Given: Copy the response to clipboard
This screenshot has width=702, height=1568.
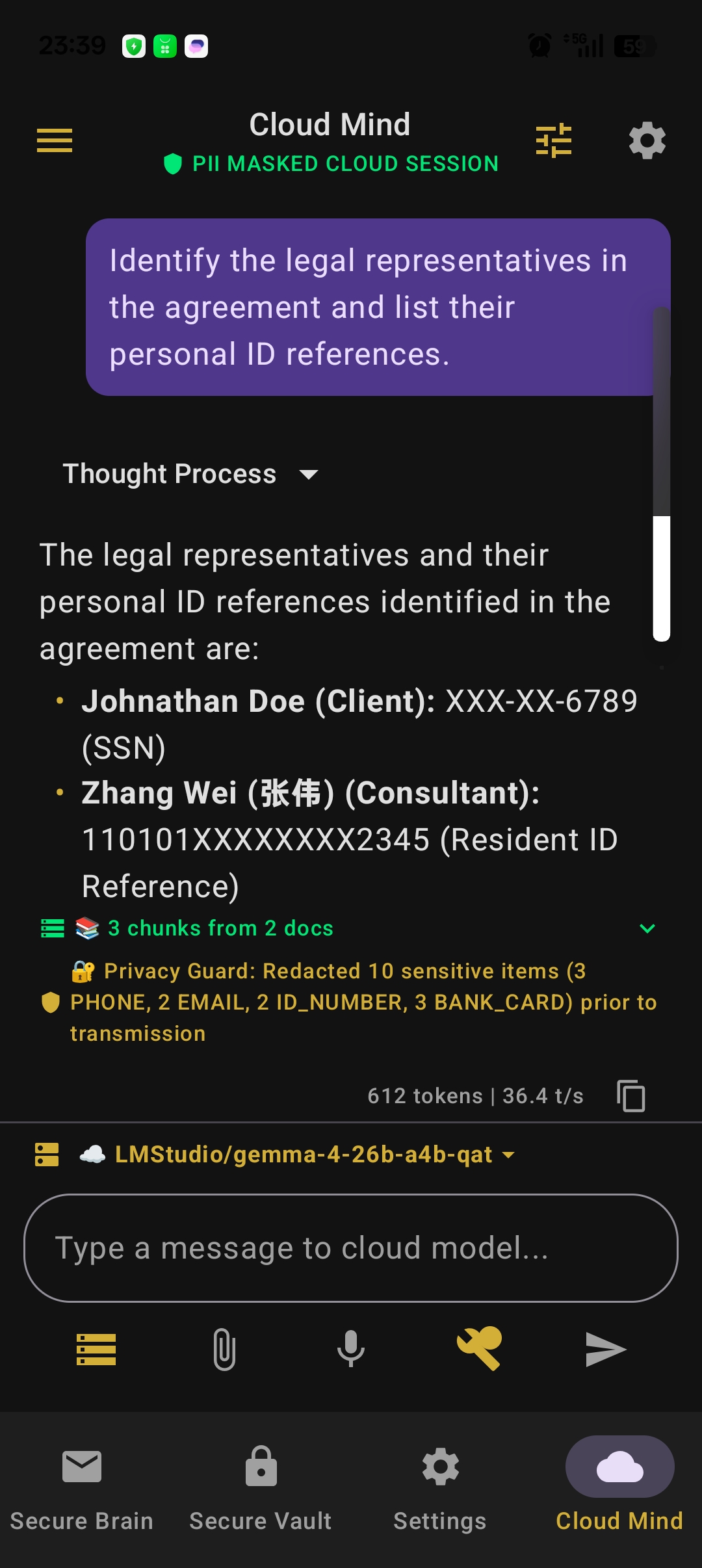Looking at the screenshot, I should coord(630,1096).
